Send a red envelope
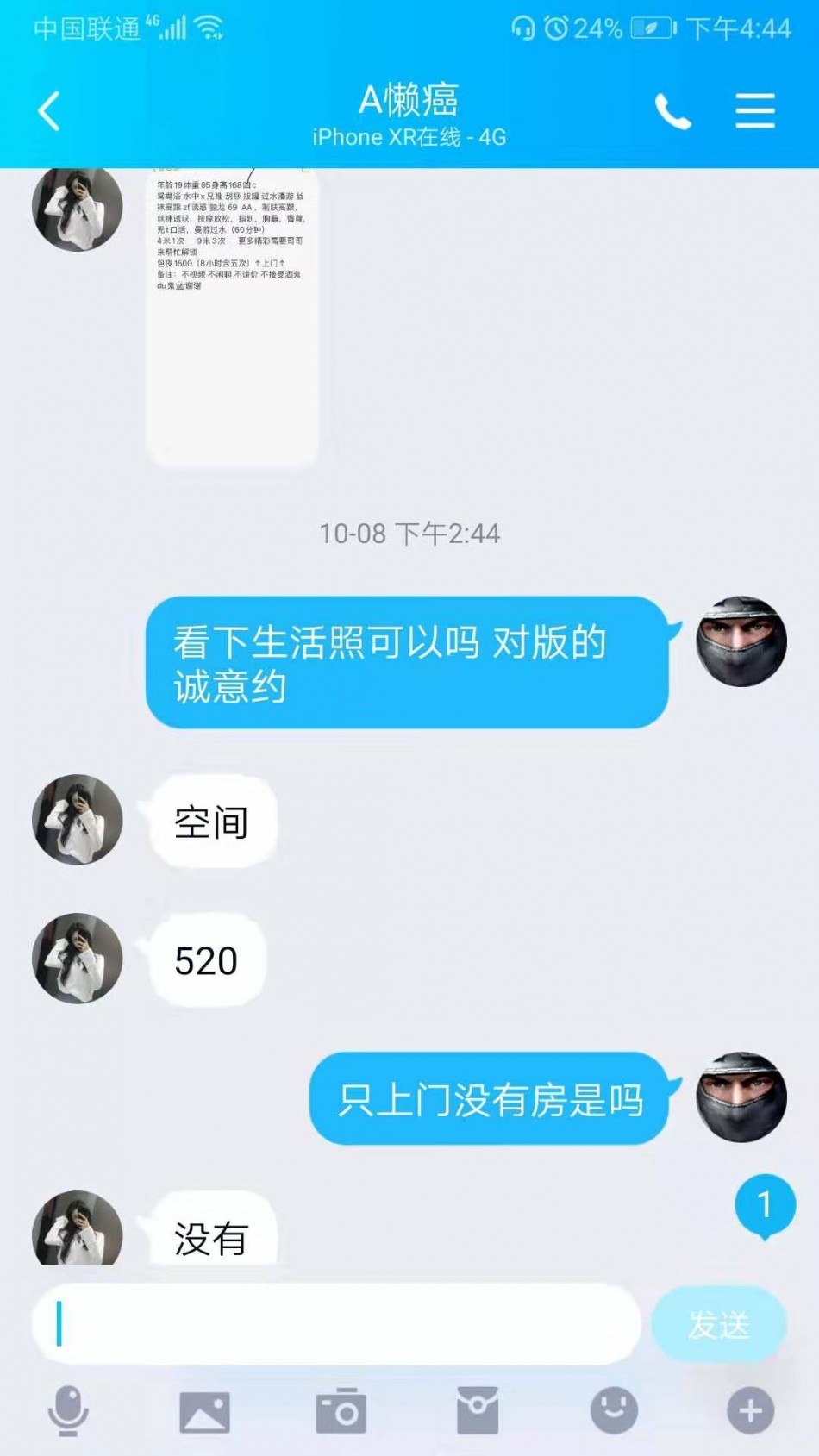This screenshot has height=1456, width=819. 478,1412
